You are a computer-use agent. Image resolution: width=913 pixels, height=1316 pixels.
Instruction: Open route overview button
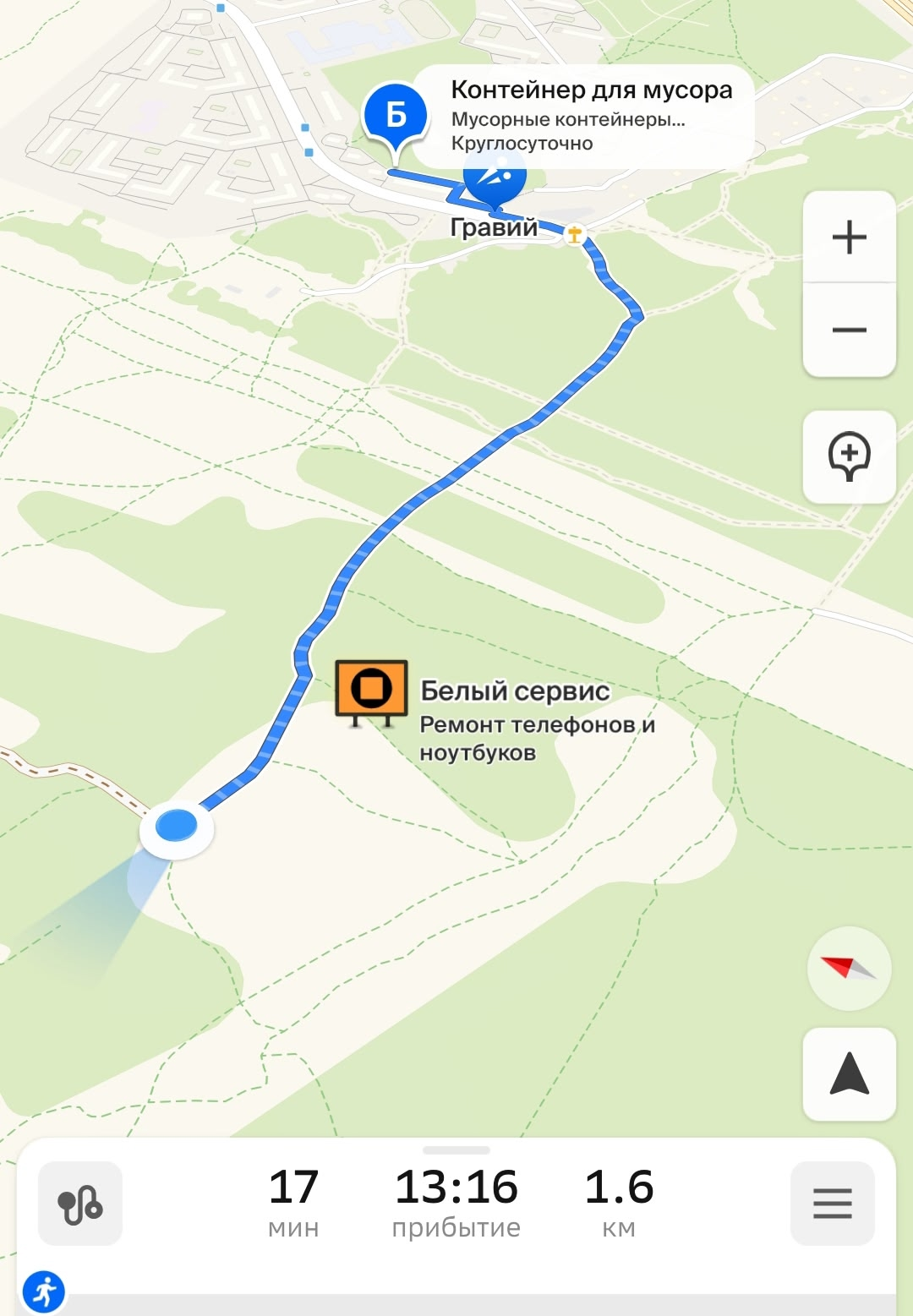[80, 1203]
